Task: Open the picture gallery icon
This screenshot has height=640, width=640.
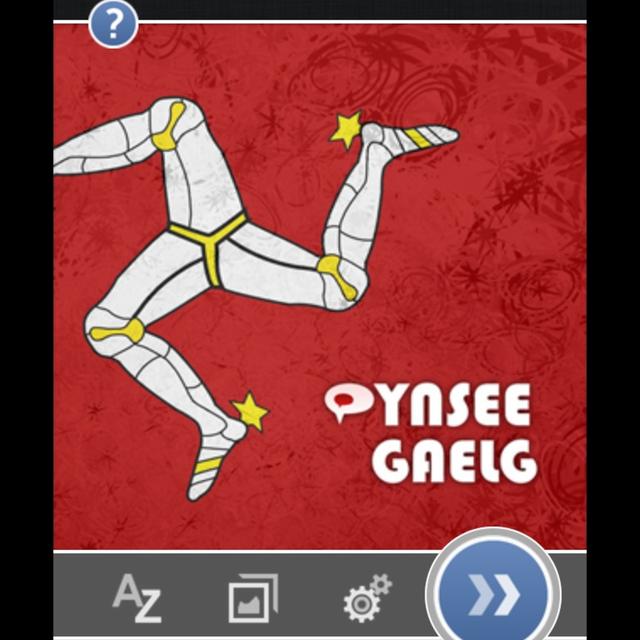Action: (253, 598)
